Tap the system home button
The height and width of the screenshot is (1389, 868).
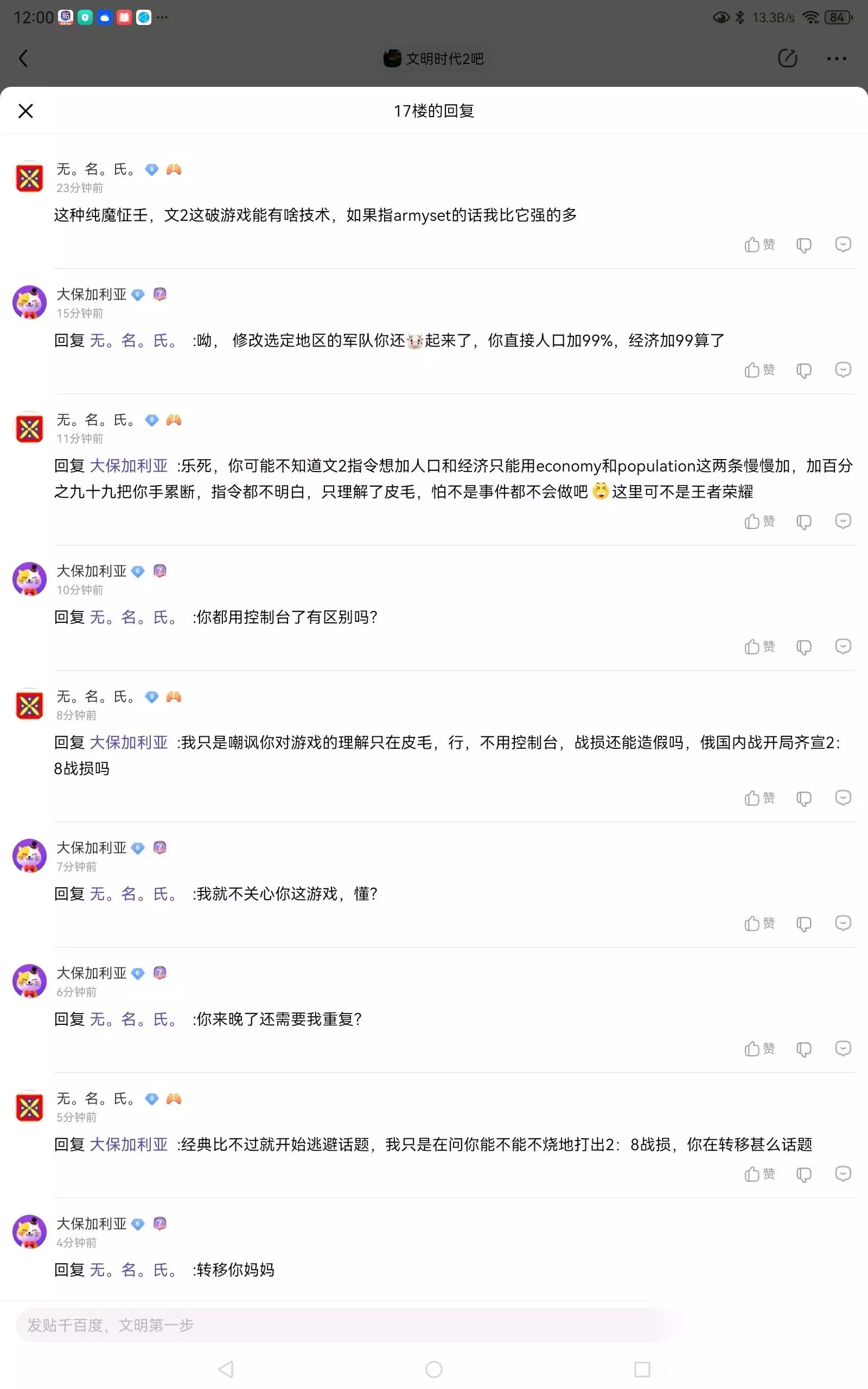pyautogui.click(x=434, y=1369)
